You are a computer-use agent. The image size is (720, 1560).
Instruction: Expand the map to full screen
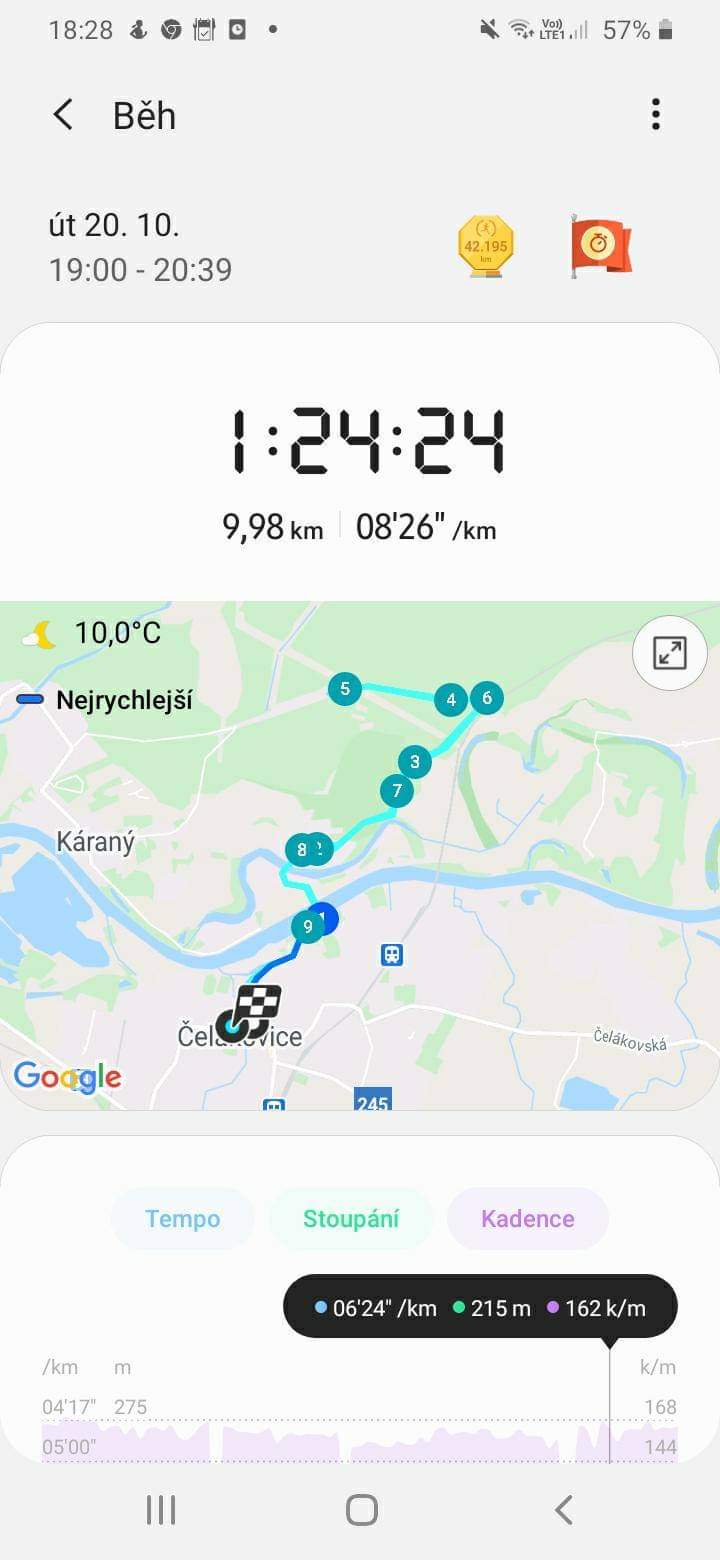pos(669,653)
